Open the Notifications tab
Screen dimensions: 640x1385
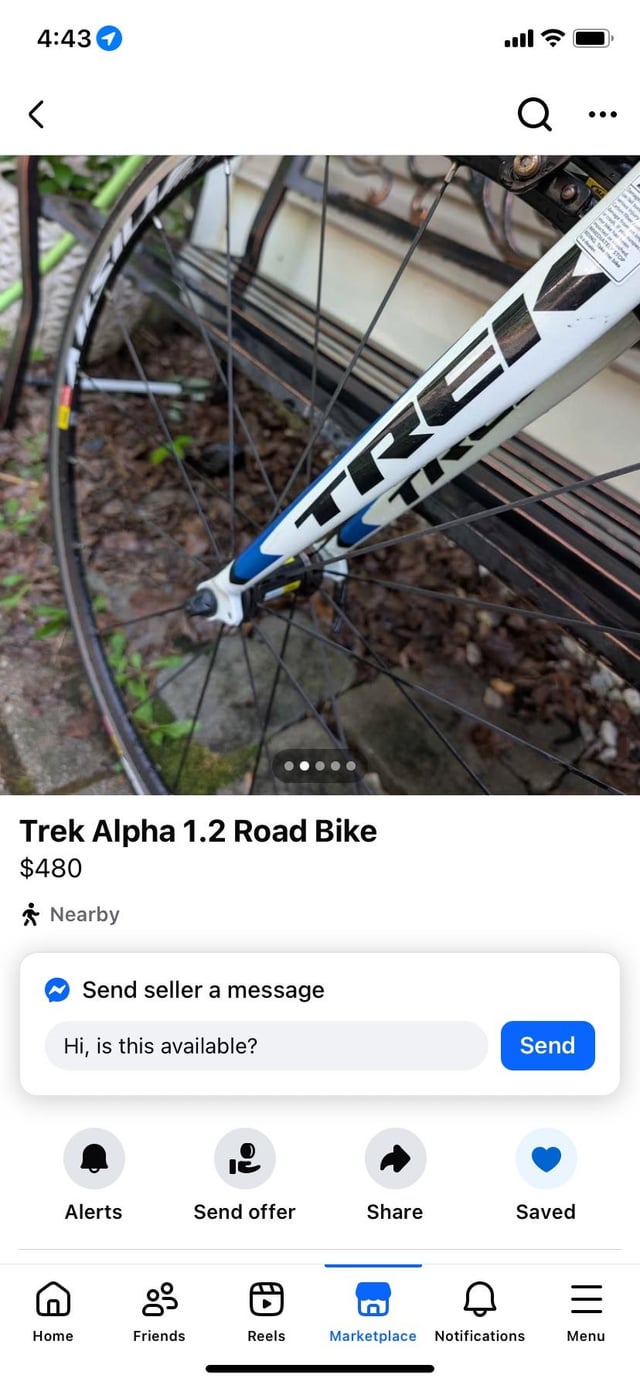(x=480, y=1312)
